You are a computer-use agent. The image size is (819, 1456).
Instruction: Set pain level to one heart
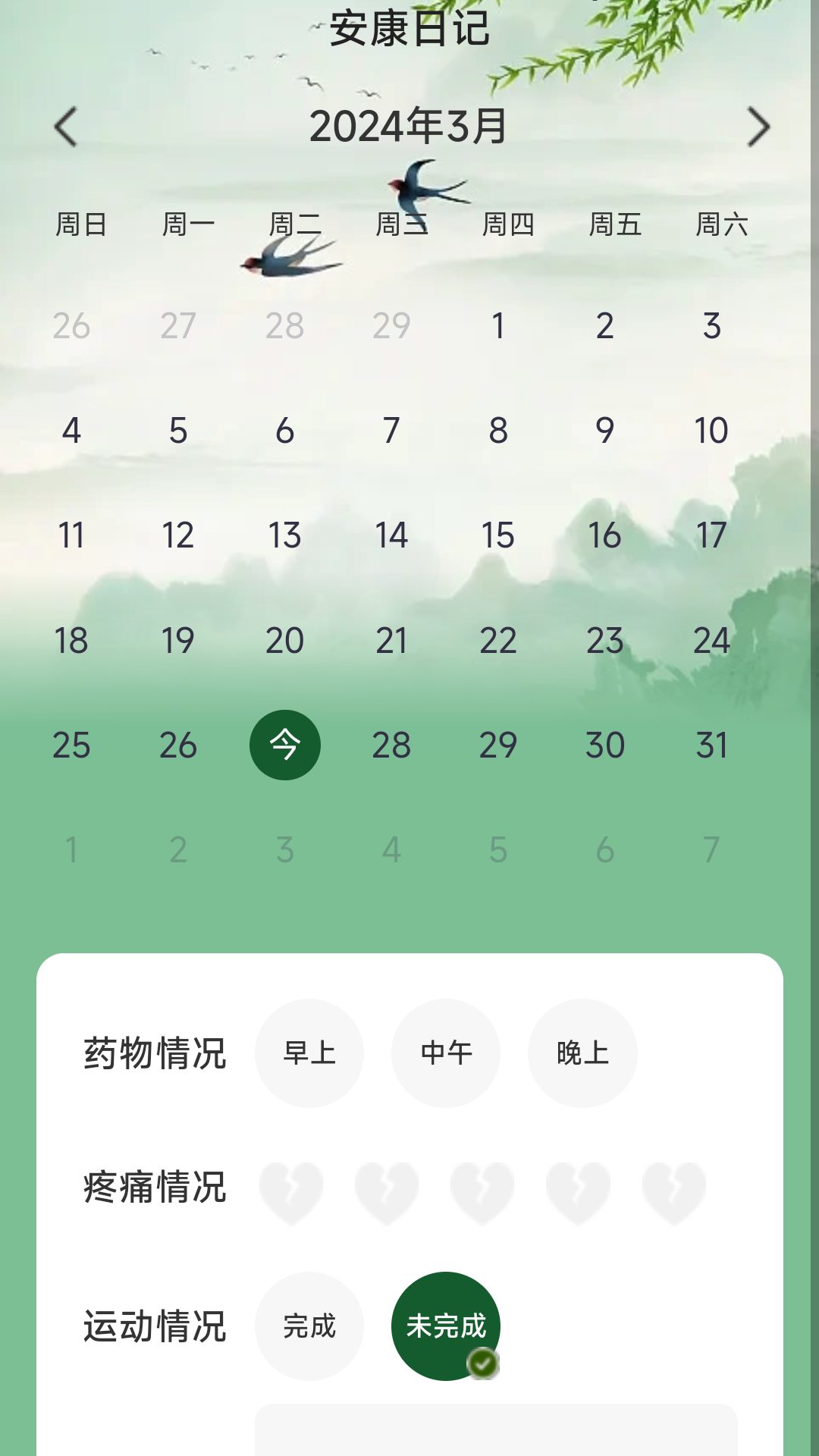point(291,1191)
